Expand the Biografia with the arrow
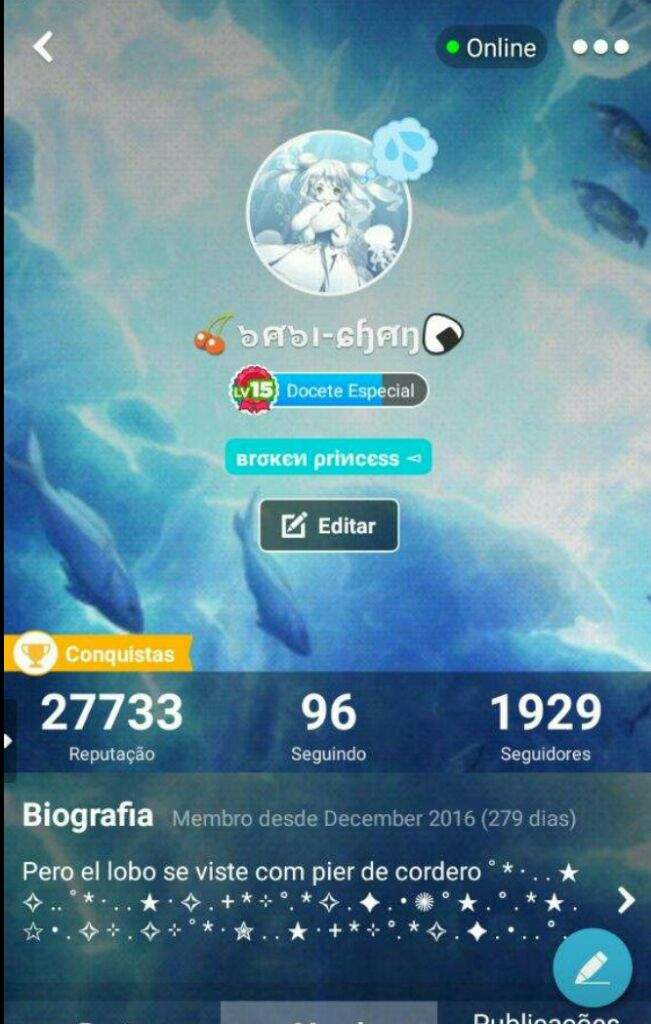The height and width of the screenshot is (1024, 651). point(626,900)
